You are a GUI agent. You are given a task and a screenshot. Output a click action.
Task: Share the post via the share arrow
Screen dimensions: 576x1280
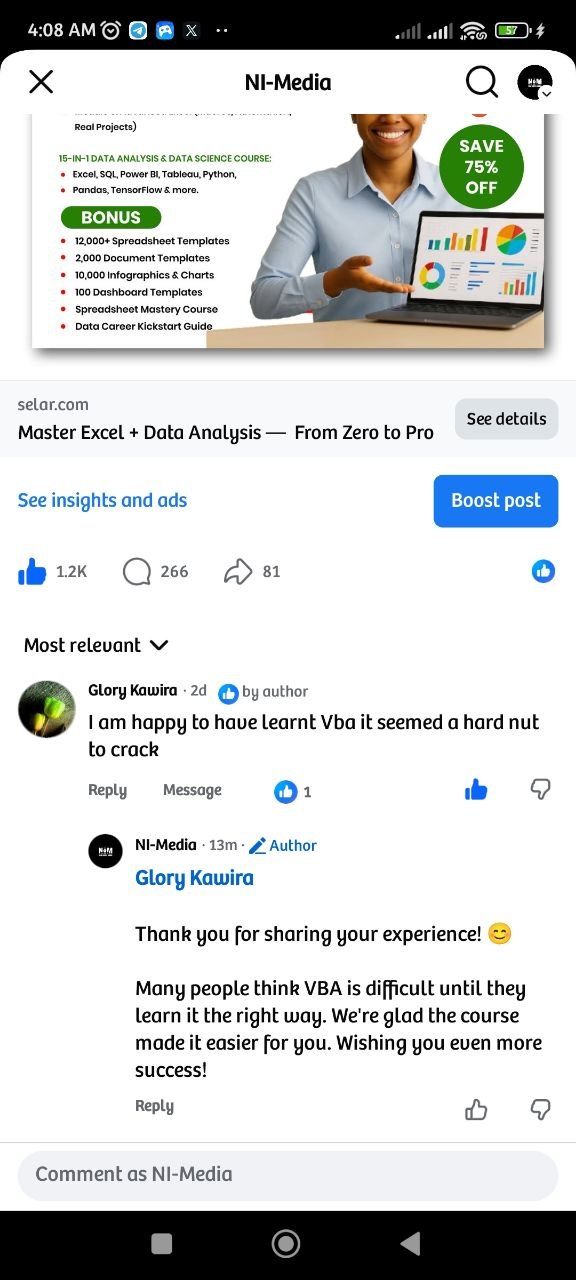(x=238, y=572)
